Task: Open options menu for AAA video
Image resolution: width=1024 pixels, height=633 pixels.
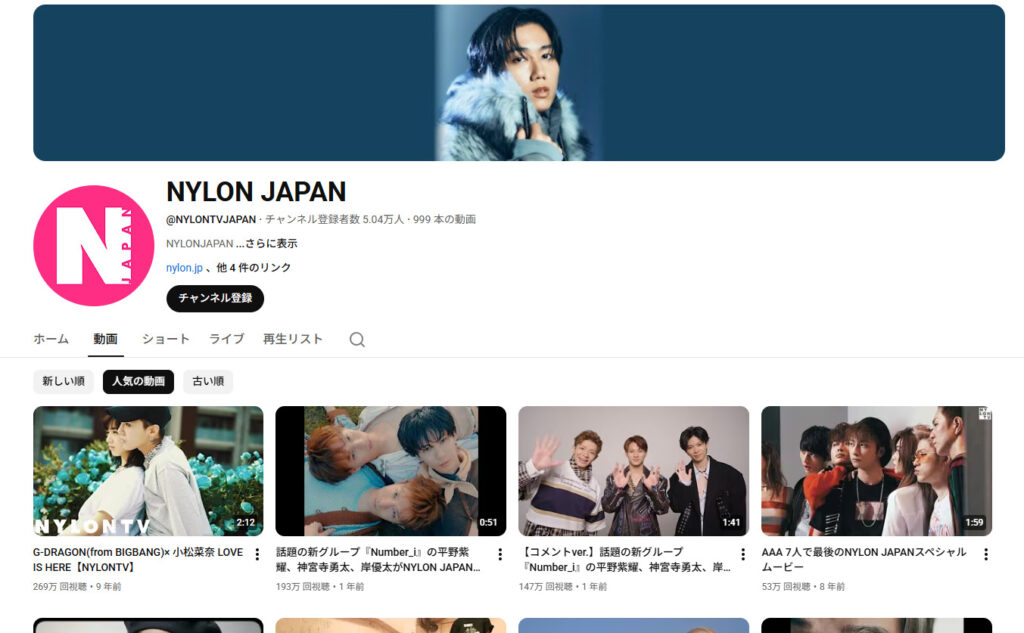Action: [985, 554]
